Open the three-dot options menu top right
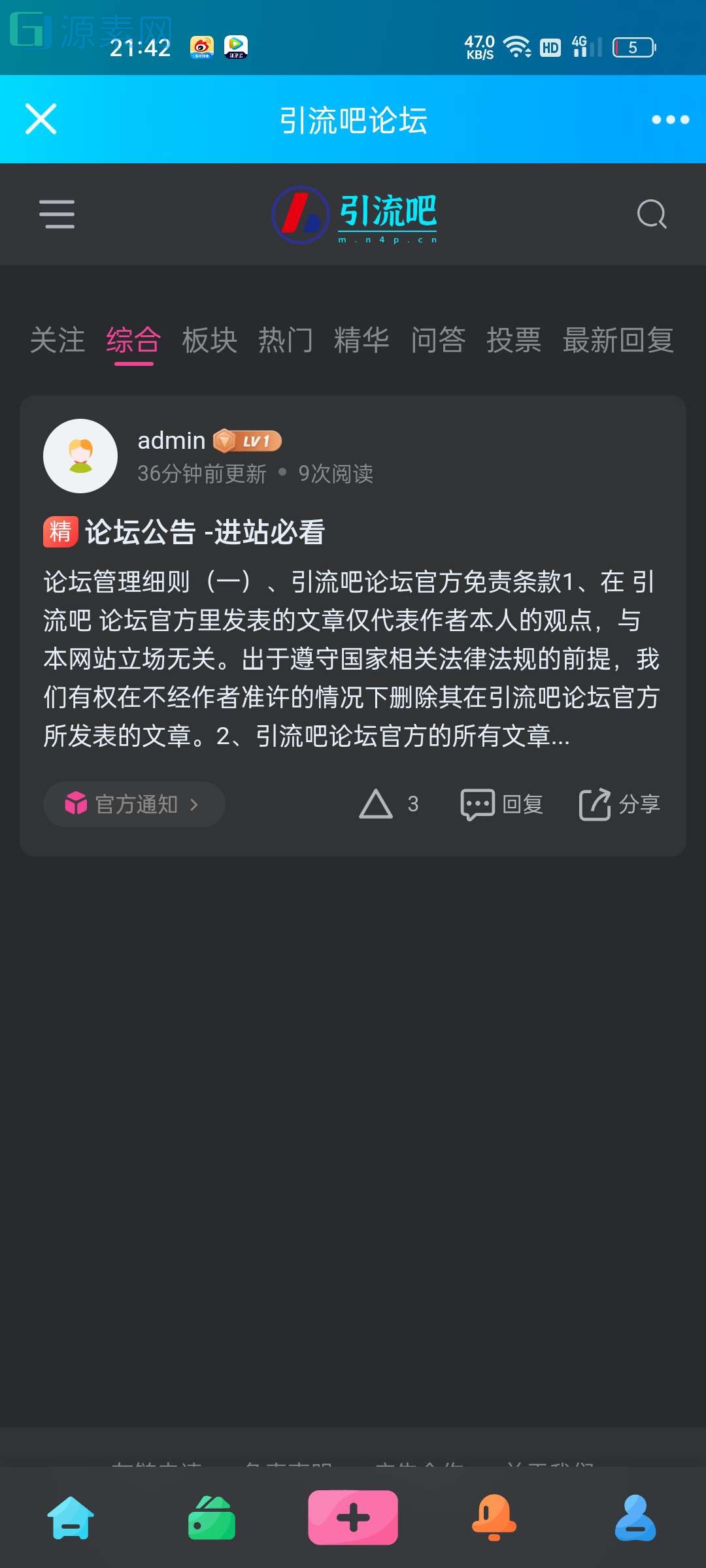706x1568 pixels. [666, 119]
